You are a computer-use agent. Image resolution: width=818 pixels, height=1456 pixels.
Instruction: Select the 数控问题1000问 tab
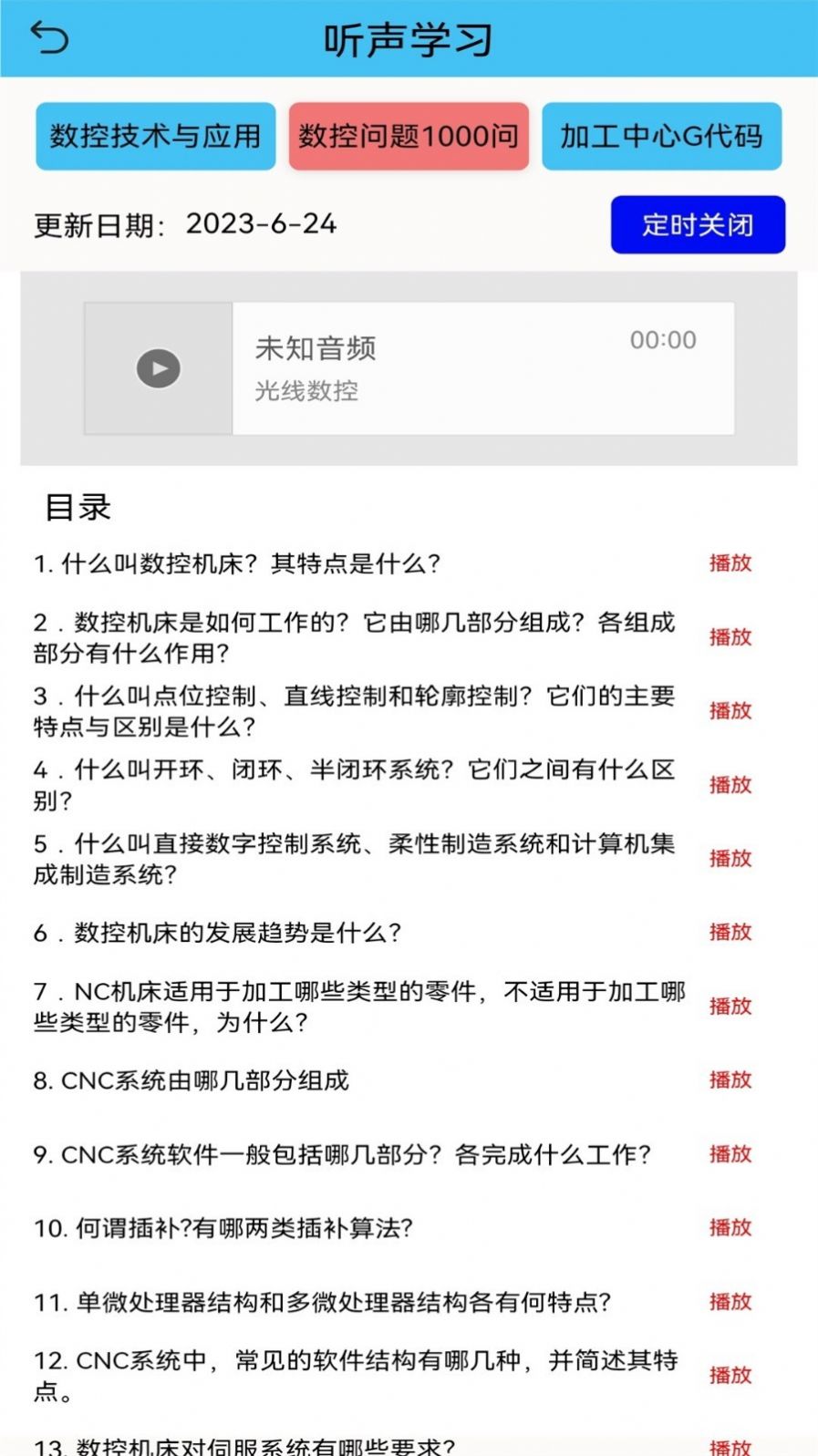409,137
